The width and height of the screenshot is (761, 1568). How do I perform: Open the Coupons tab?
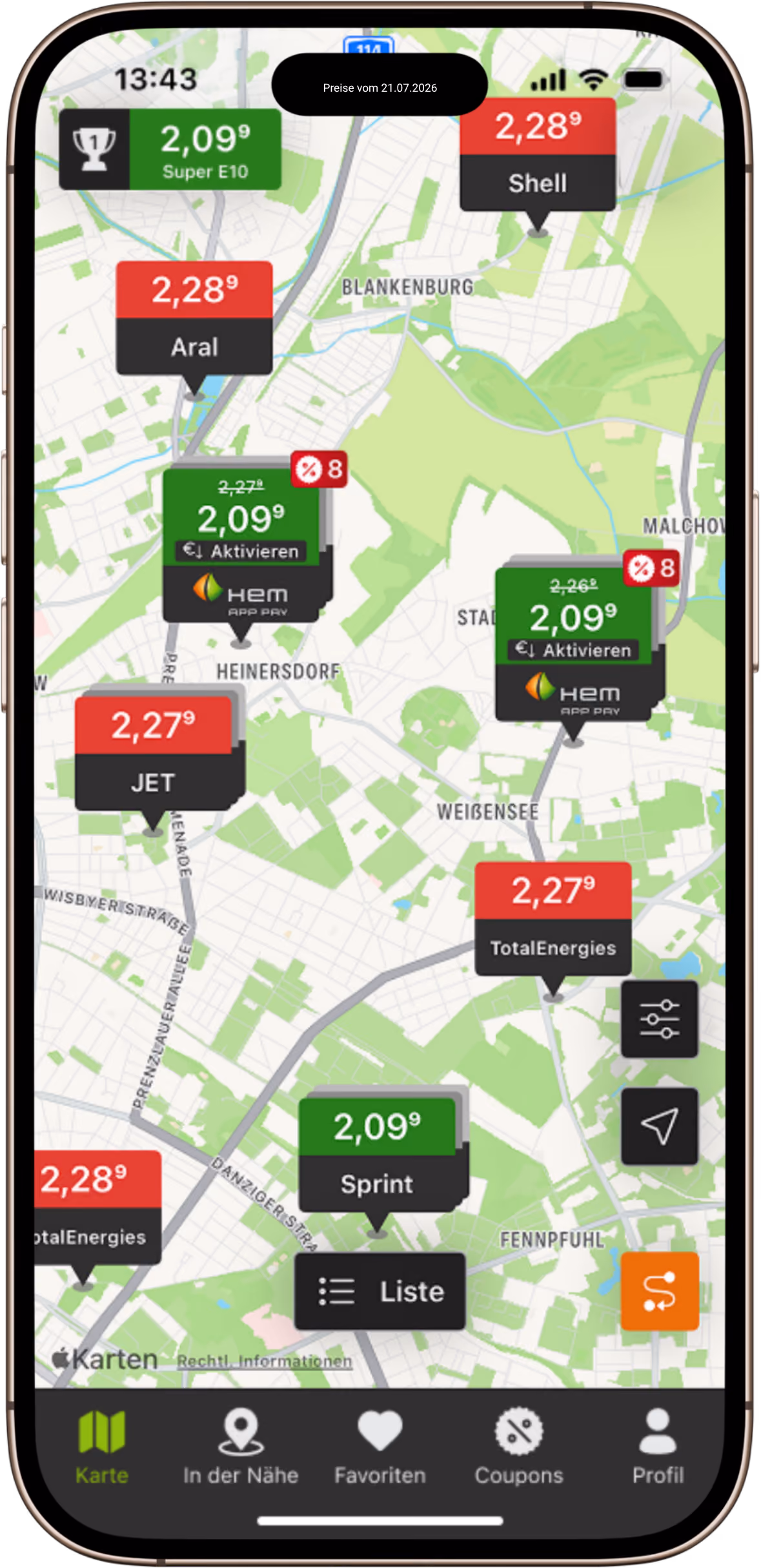click(519, 1447)
